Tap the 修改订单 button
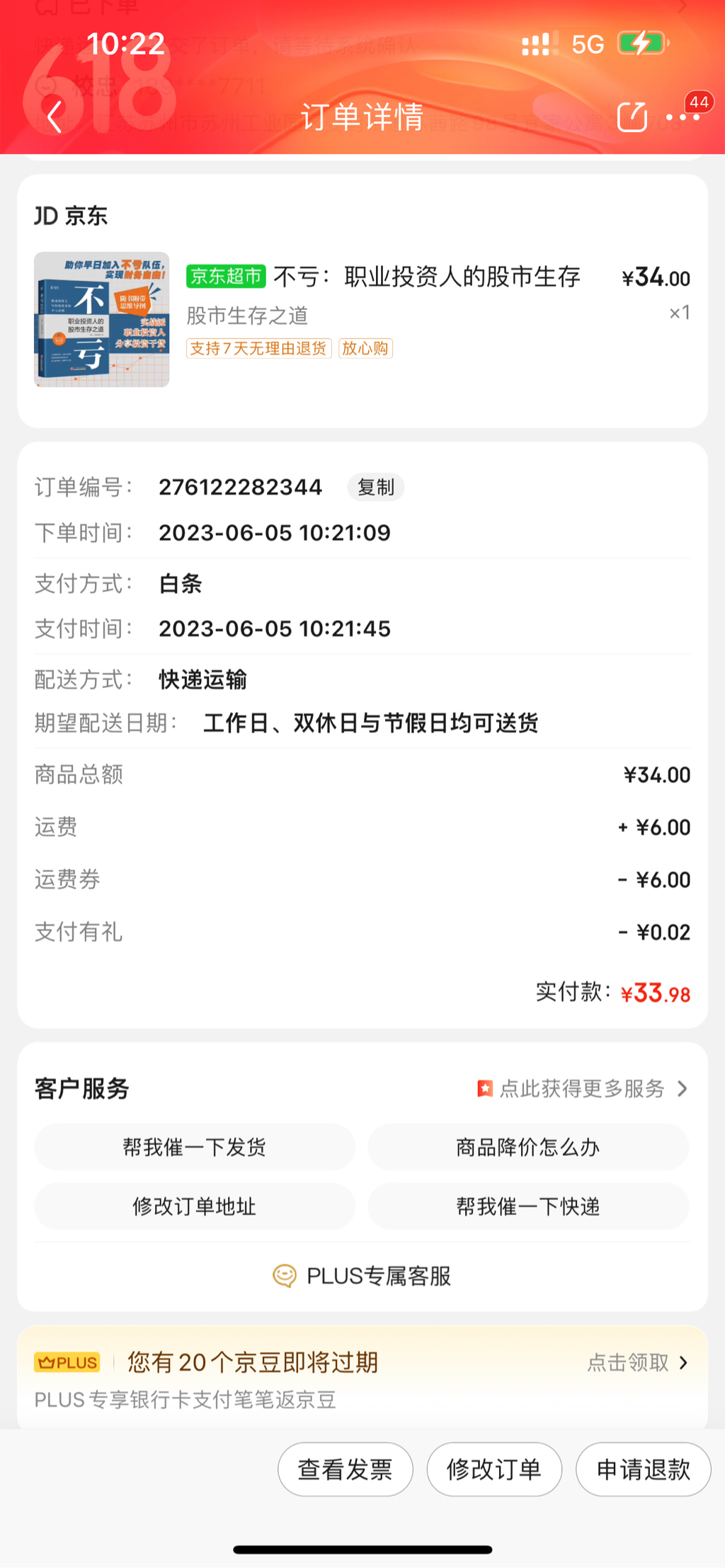Image resolution: width=725 pixels, height=1568 pixels. click(494, 1469)
